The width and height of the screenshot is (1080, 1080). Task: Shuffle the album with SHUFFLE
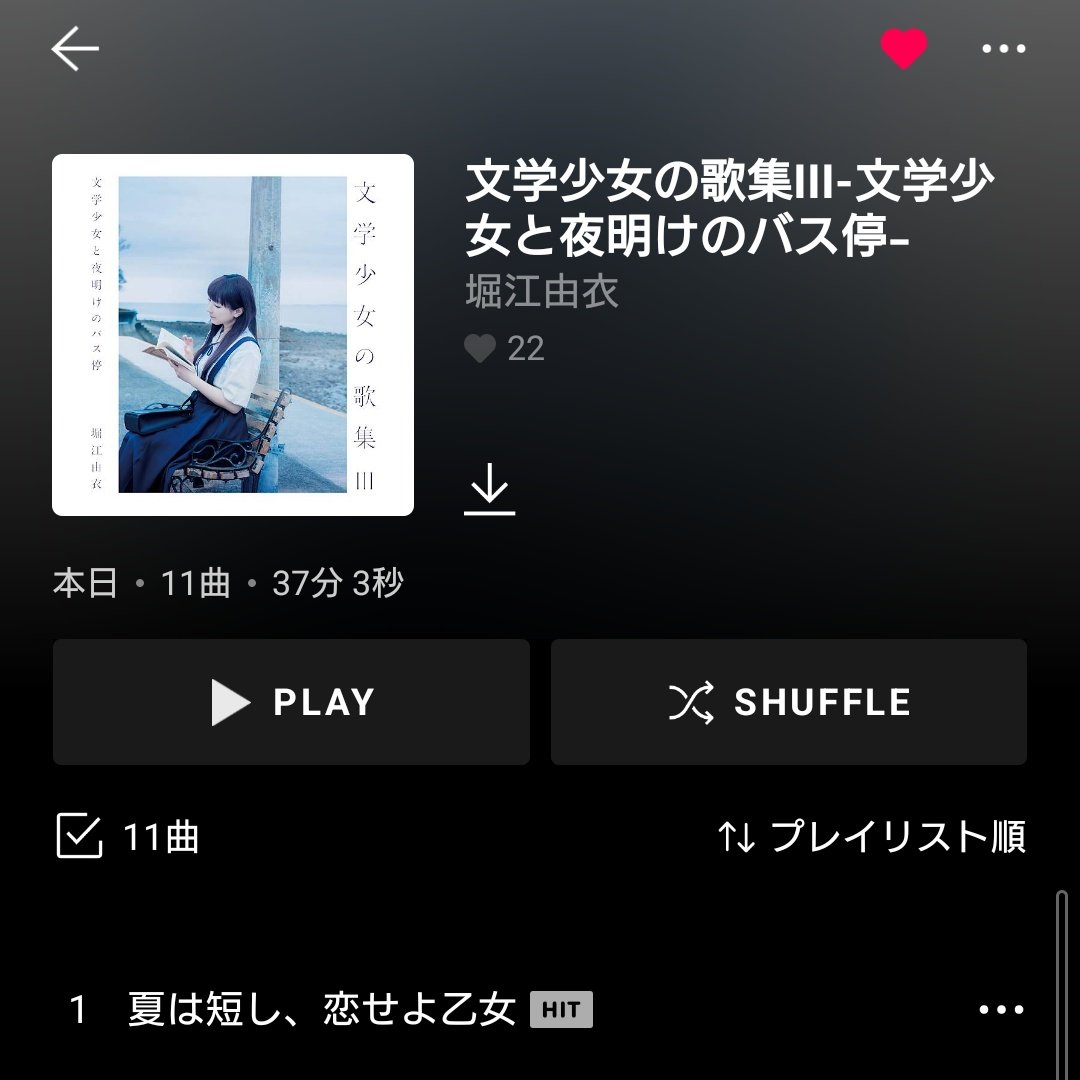(789, 702)
